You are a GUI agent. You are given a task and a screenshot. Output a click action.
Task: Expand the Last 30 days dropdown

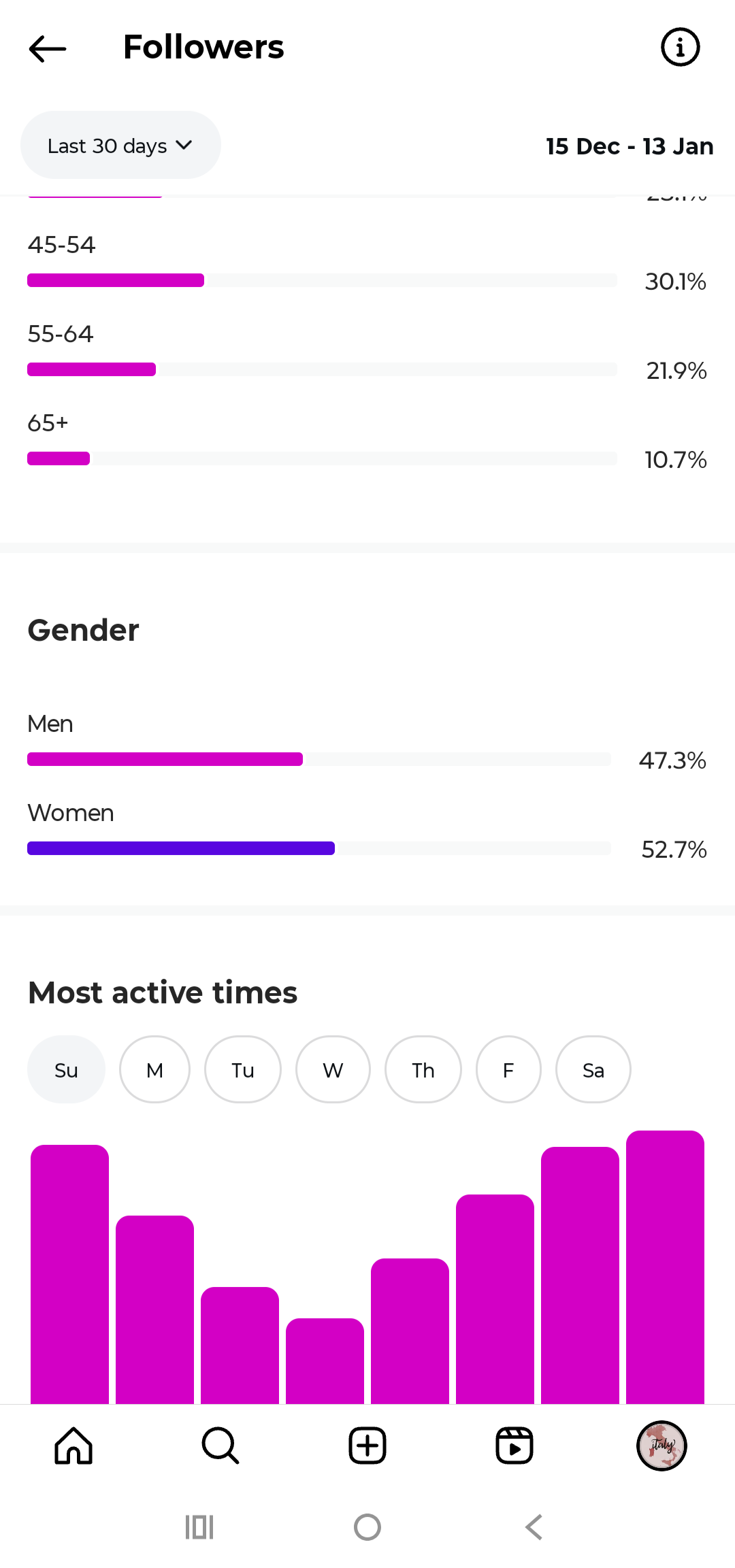click(x=120, y=146)
